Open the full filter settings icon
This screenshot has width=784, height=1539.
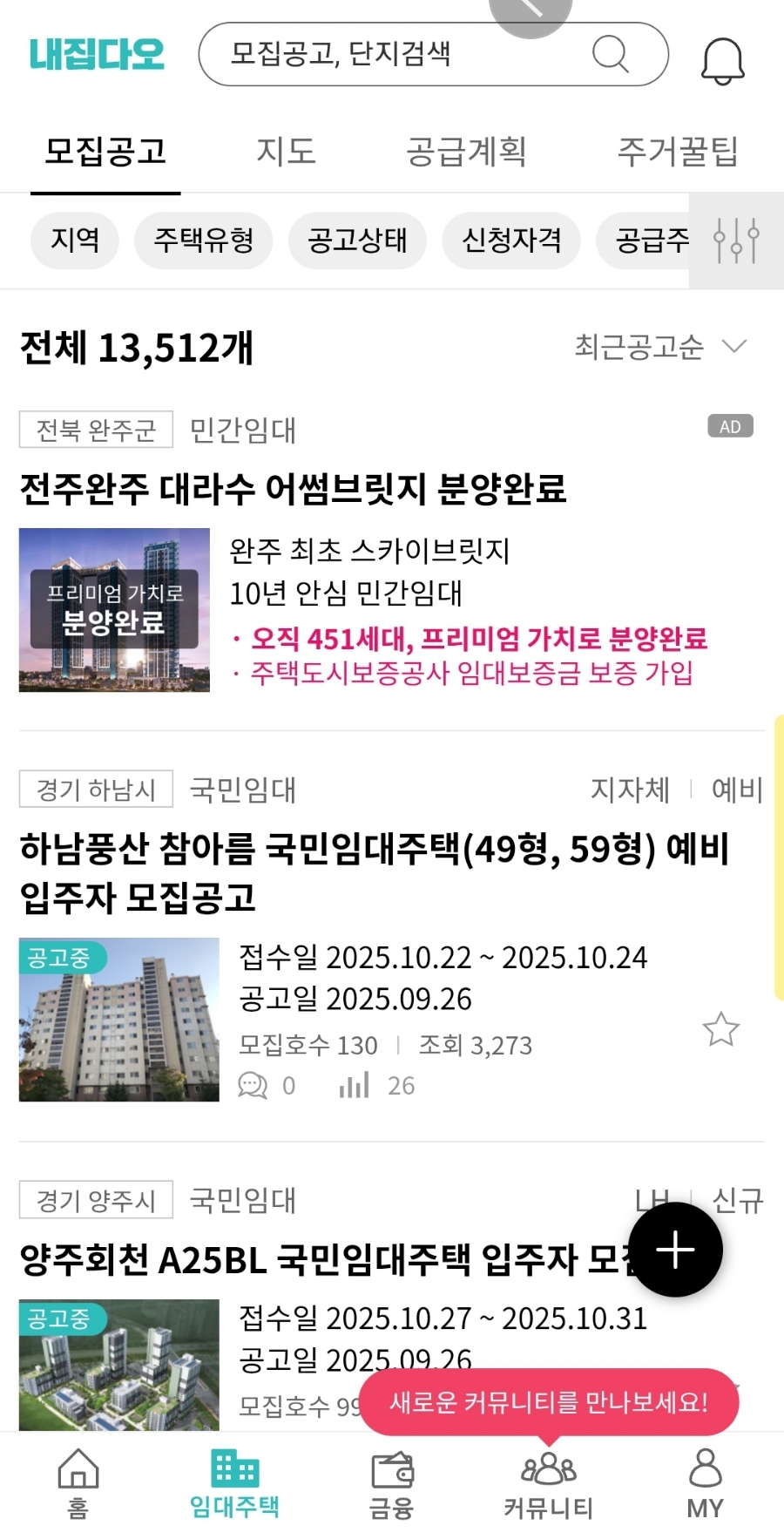(x=736, y=241)
